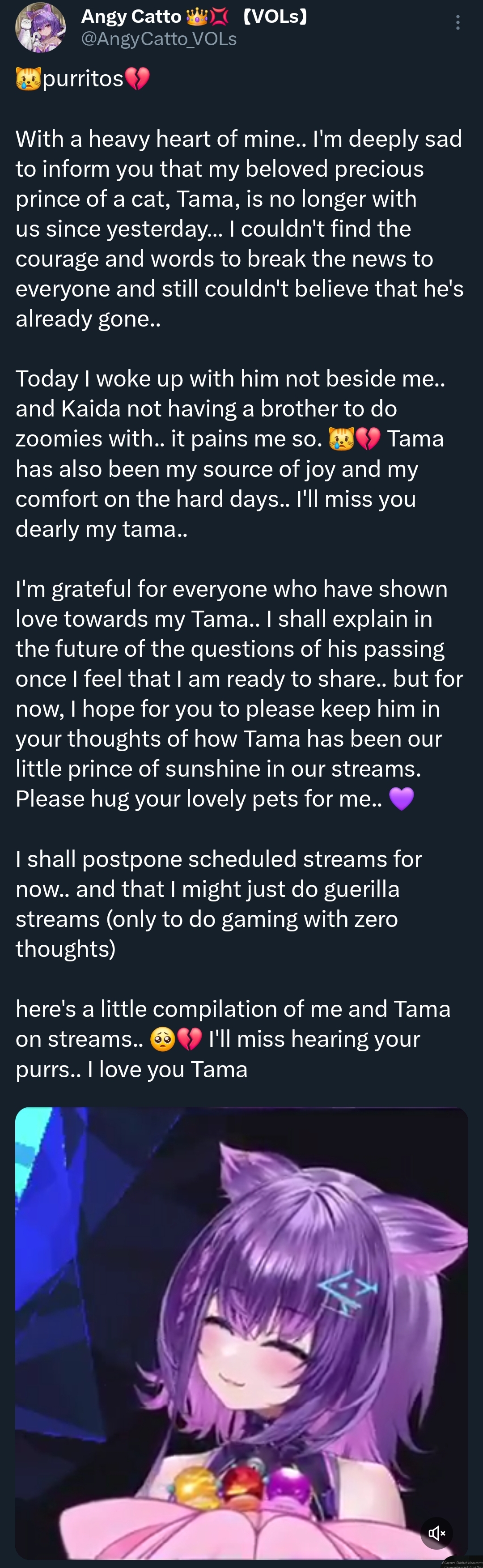Open Angy Catto's profile picture

point(40,27)
